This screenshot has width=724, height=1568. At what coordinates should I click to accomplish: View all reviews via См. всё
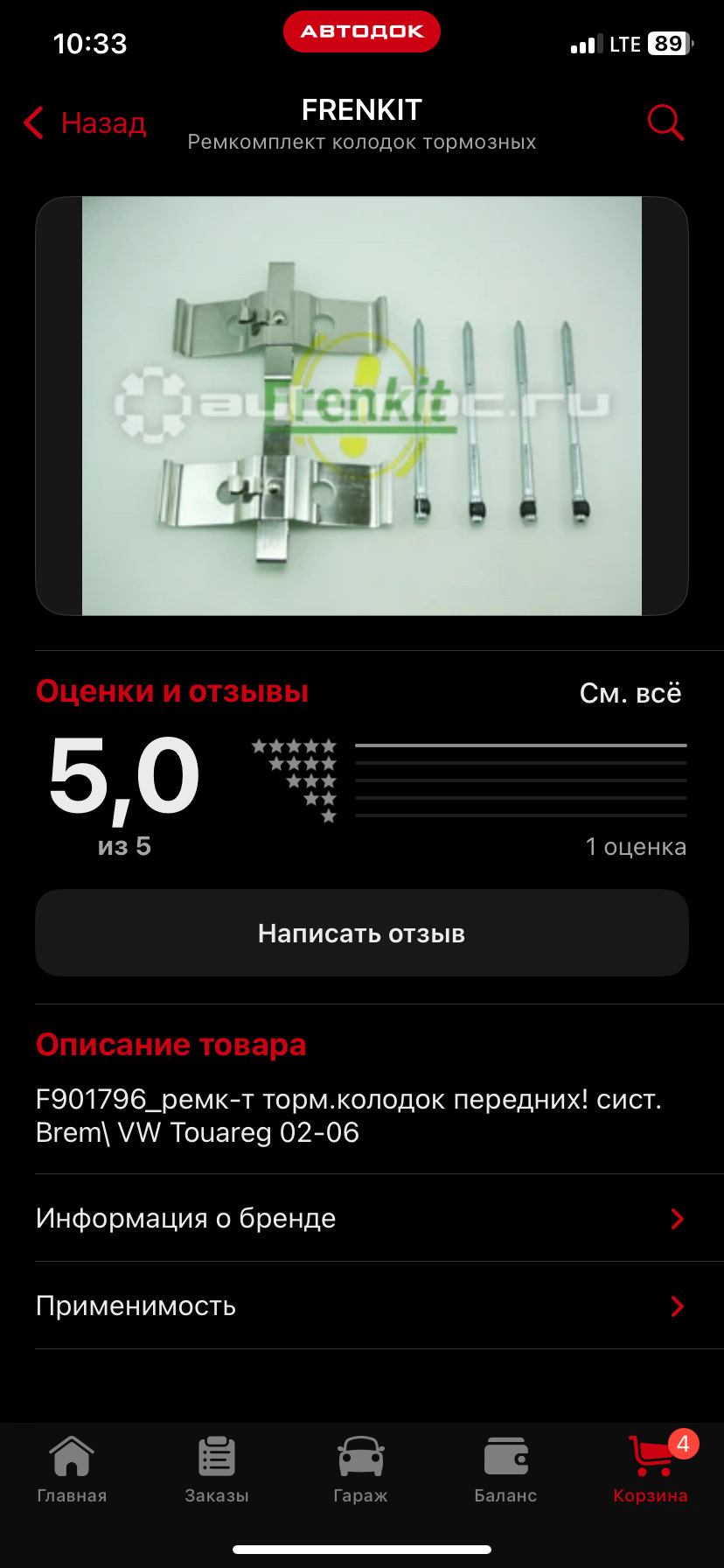[630, 693]
